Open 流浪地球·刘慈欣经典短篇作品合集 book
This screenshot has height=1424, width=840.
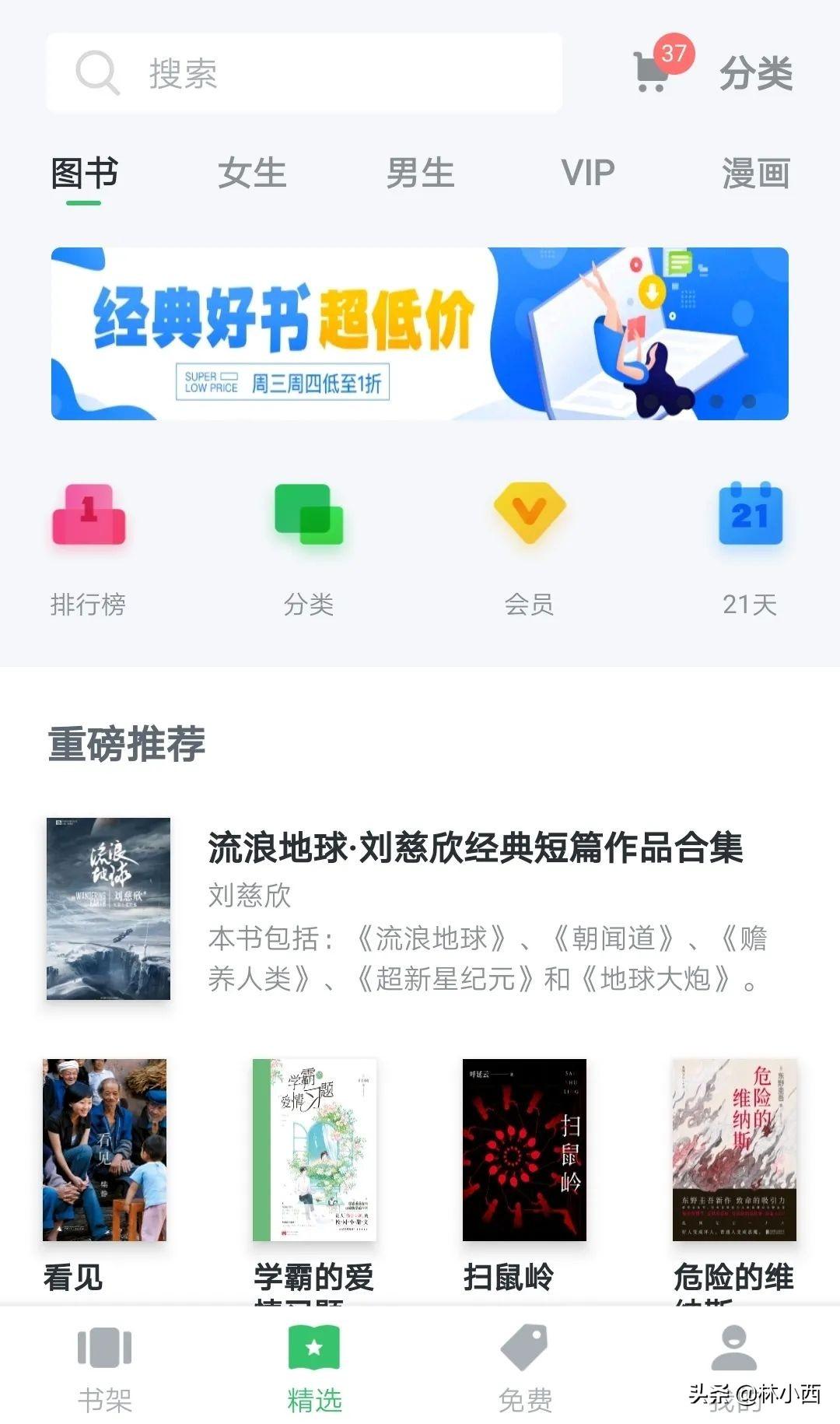tap(474, 848)
